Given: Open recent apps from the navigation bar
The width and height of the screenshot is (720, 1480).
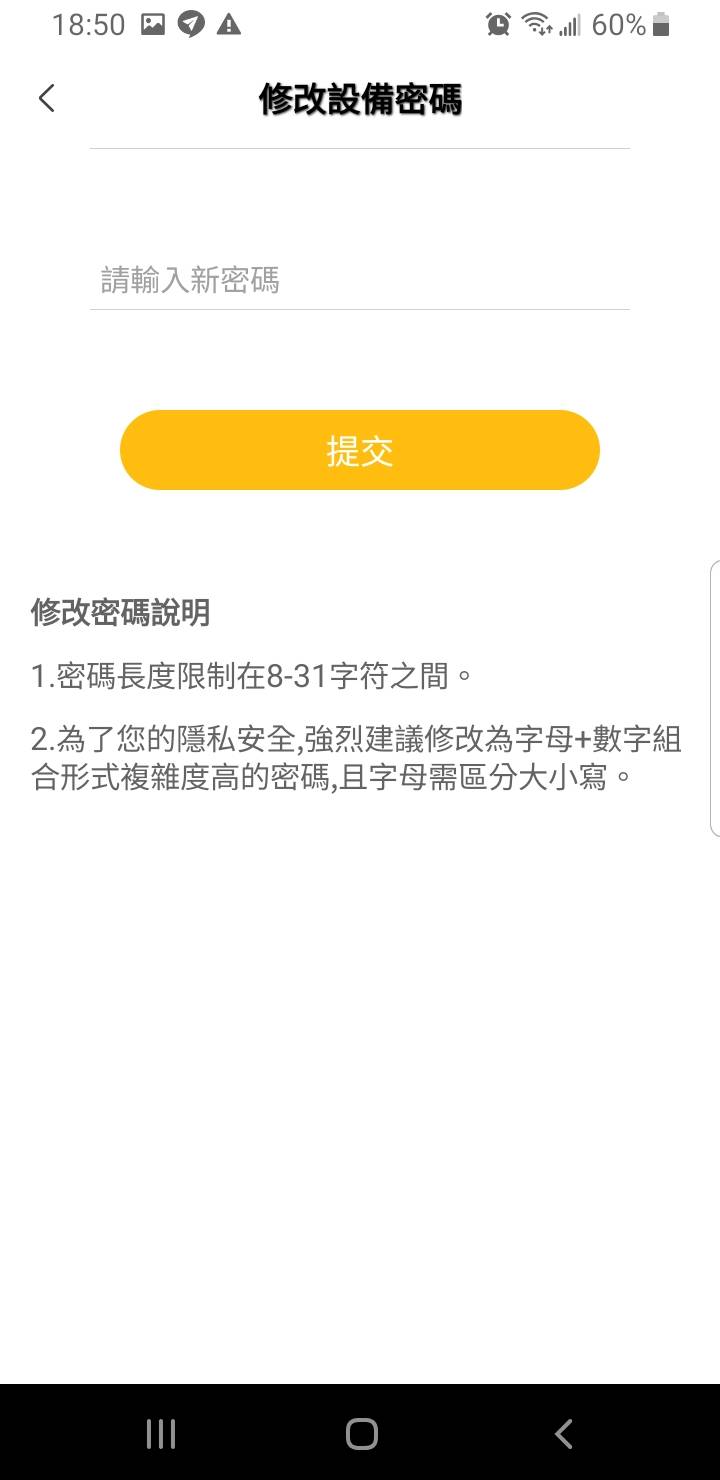Looking at the screenshot, I should click(161, 1434).
